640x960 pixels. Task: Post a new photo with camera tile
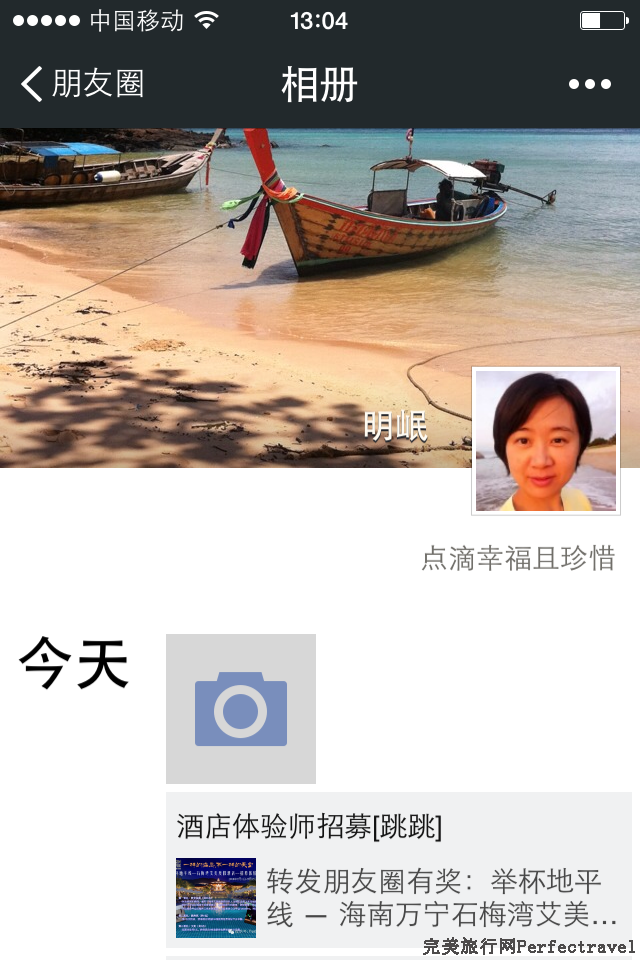pos(241,709)
